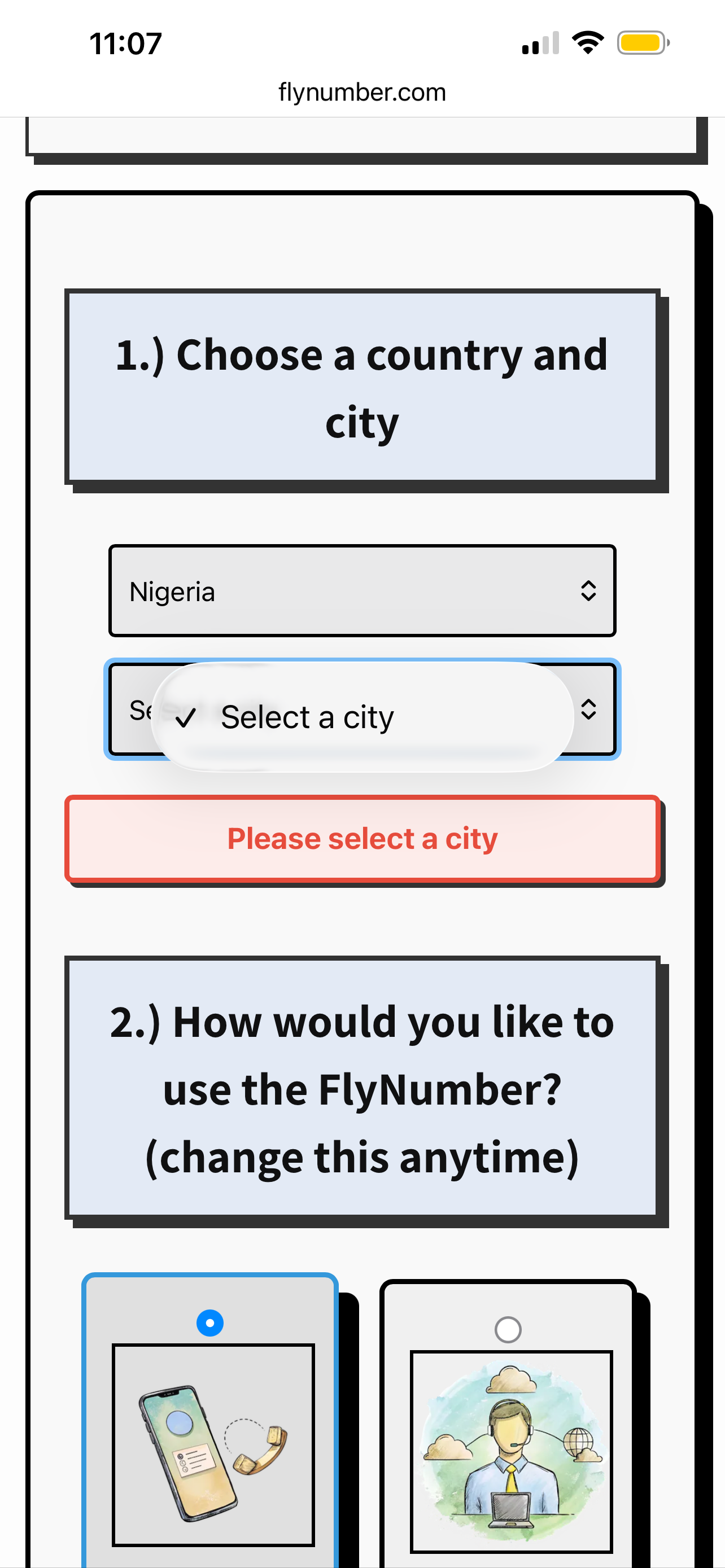725x1568 pixels.
Task: Select the phone forwarding usage radio button
Action: point(210,1322)
